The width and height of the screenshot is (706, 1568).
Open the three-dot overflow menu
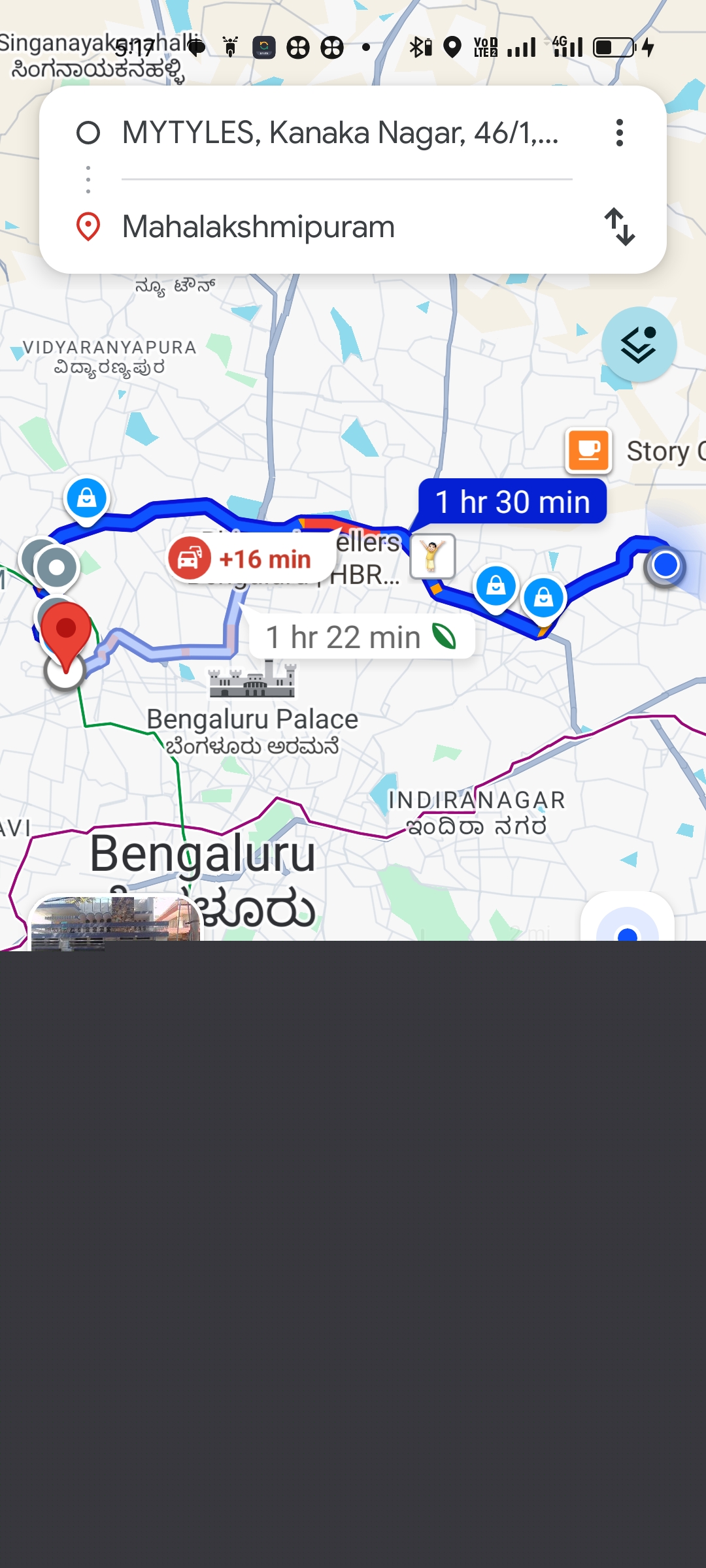point(619,133)
